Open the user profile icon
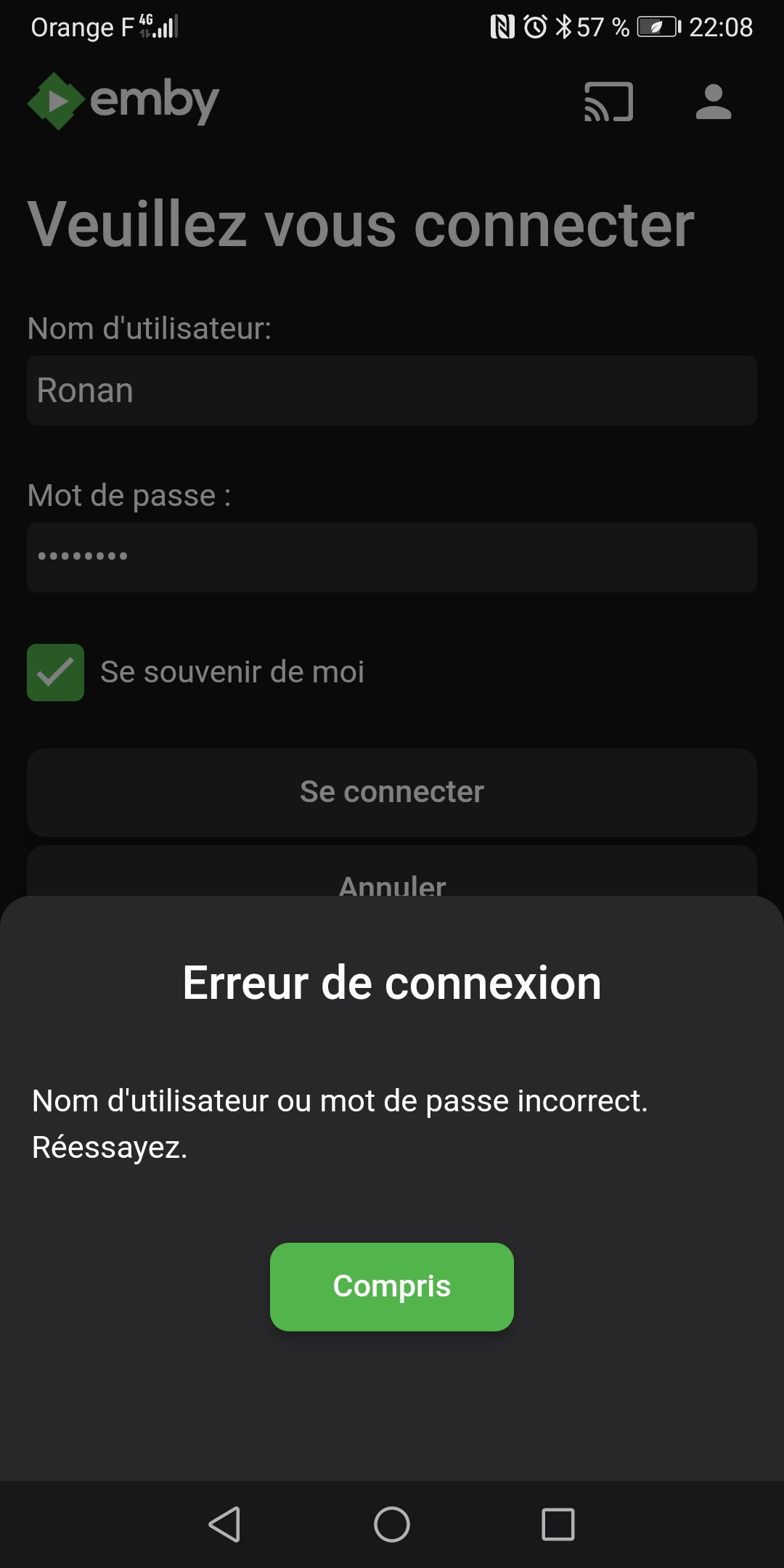This screenshot has height=1568, width=784. (713, 102)
